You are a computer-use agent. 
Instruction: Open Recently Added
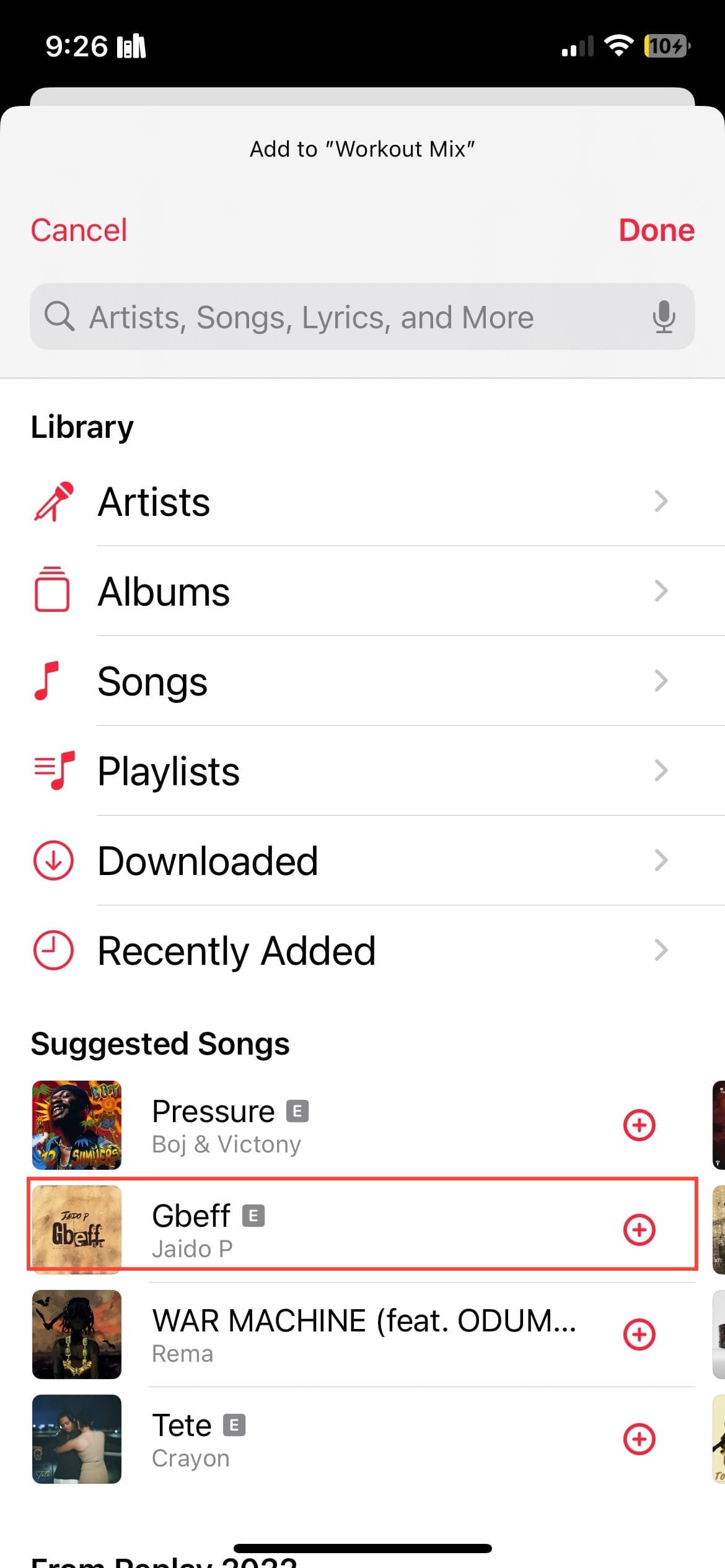pyautogui.click(x=372, y=951)
